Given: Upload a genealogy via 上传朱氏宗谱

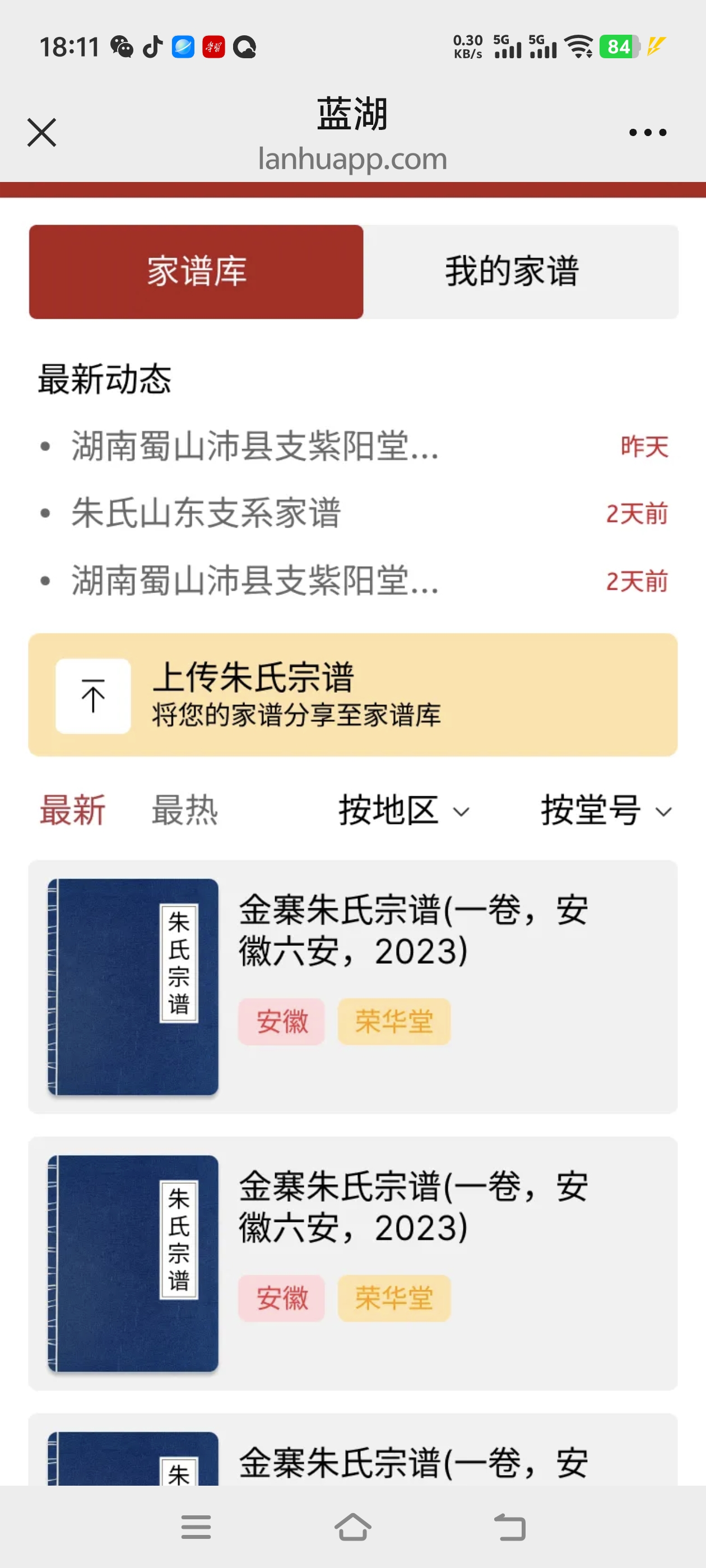Looking at the screenshot, I should 352,694.
